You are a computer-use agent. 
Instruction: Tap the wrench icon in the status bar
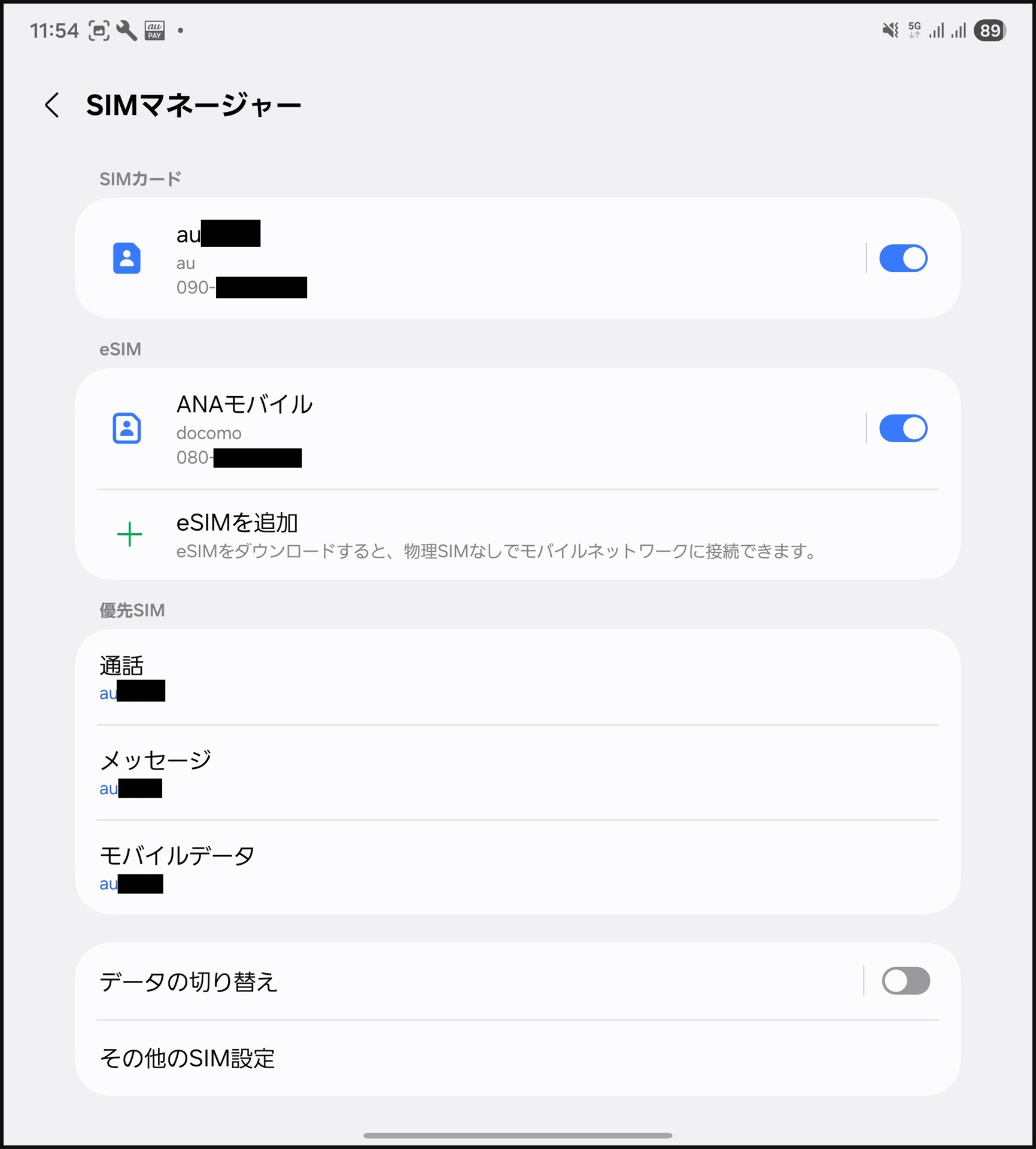click(127, 30)
